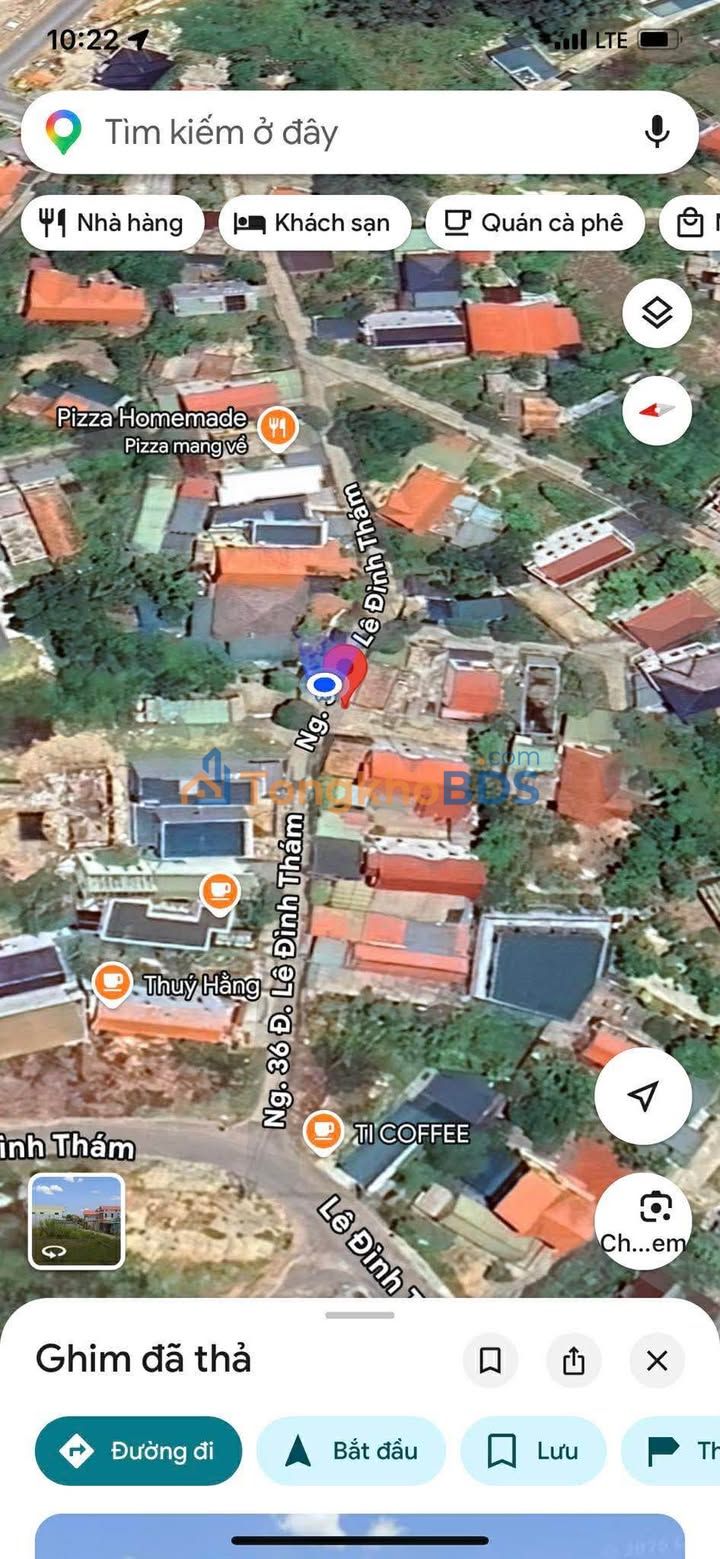Viewport: 720px width, 1559px height.
Task: Share the dropped pin location
Action: click(574, 1360)
